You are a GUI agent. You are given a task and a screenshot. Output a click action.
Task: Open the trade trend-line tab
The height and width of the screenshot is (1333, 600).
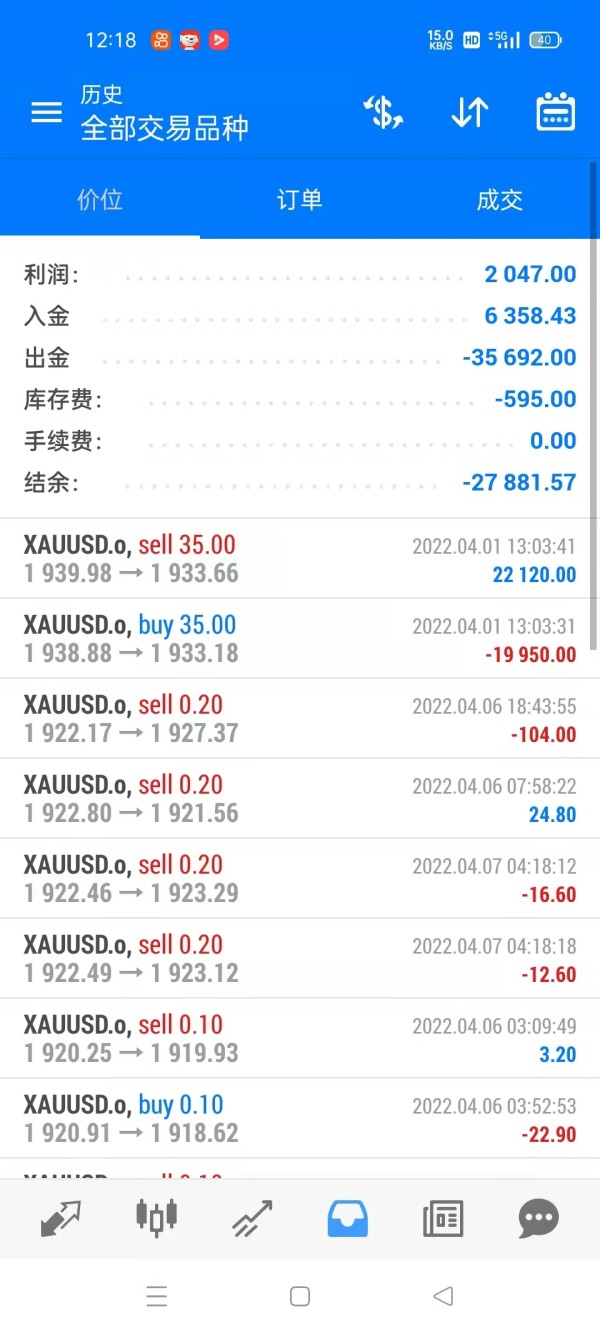(252, 1218)
